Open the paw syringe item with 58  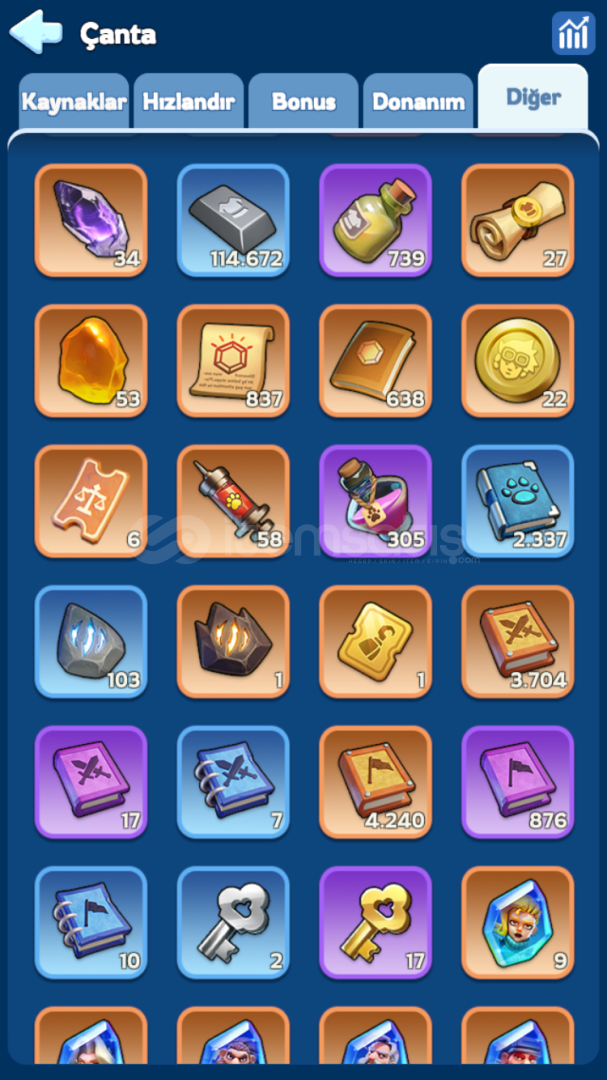[x=233, y=501]
